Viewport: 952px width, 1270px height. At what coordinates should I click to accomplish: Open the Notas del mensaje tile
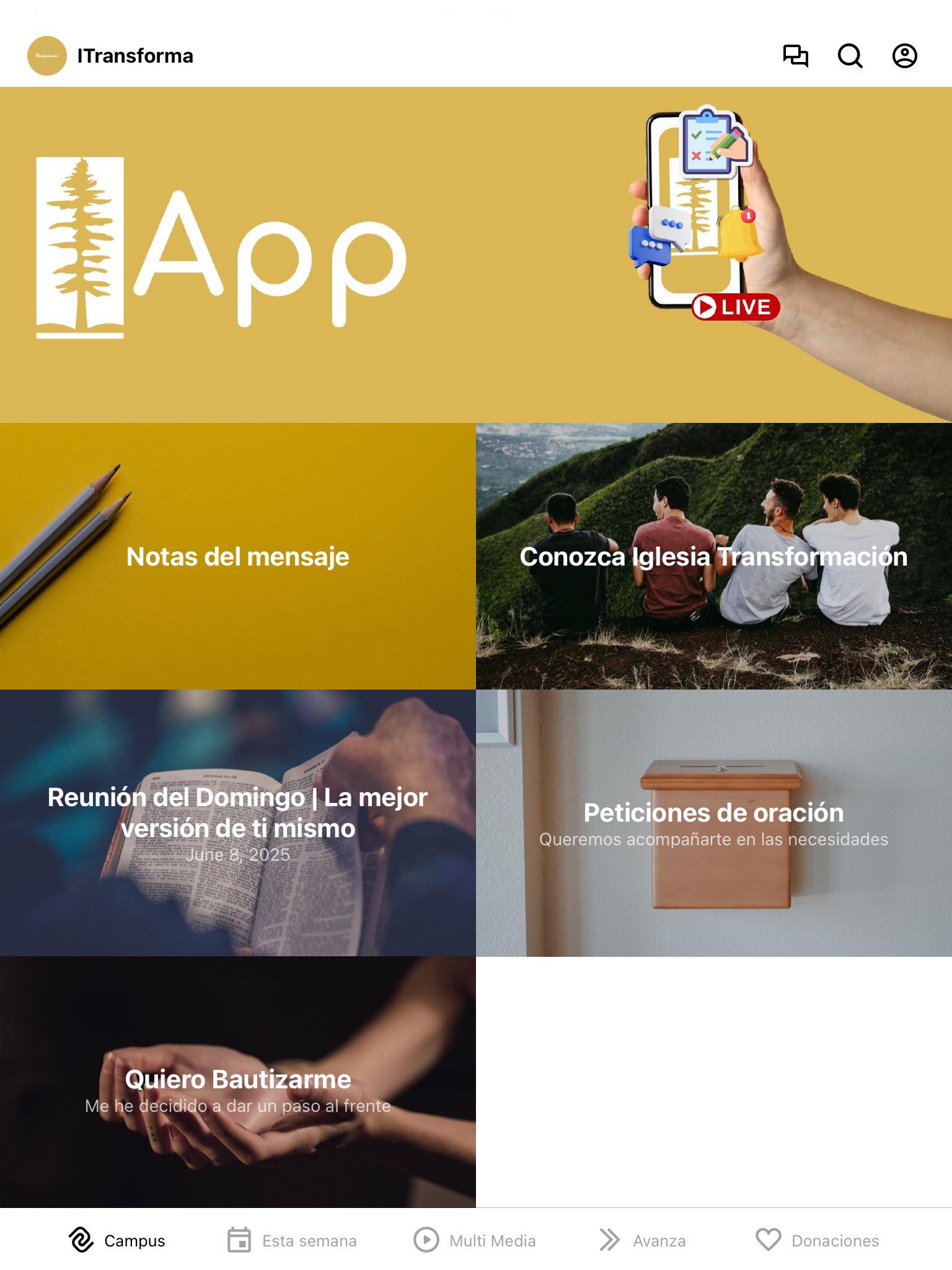click(238, 556)
